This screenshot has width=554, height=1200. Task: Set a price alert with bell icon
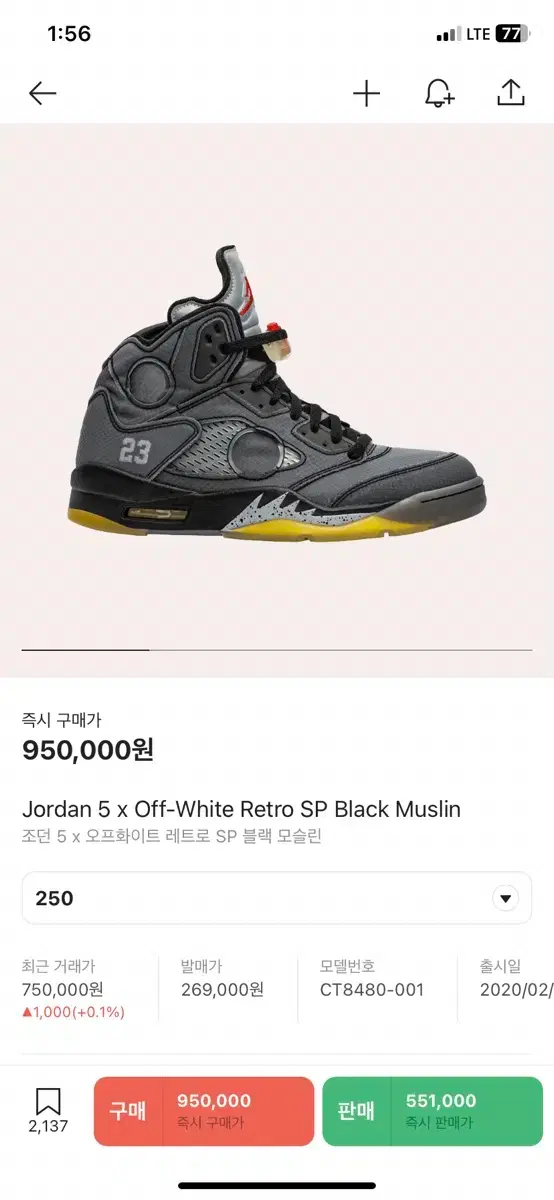439,94
